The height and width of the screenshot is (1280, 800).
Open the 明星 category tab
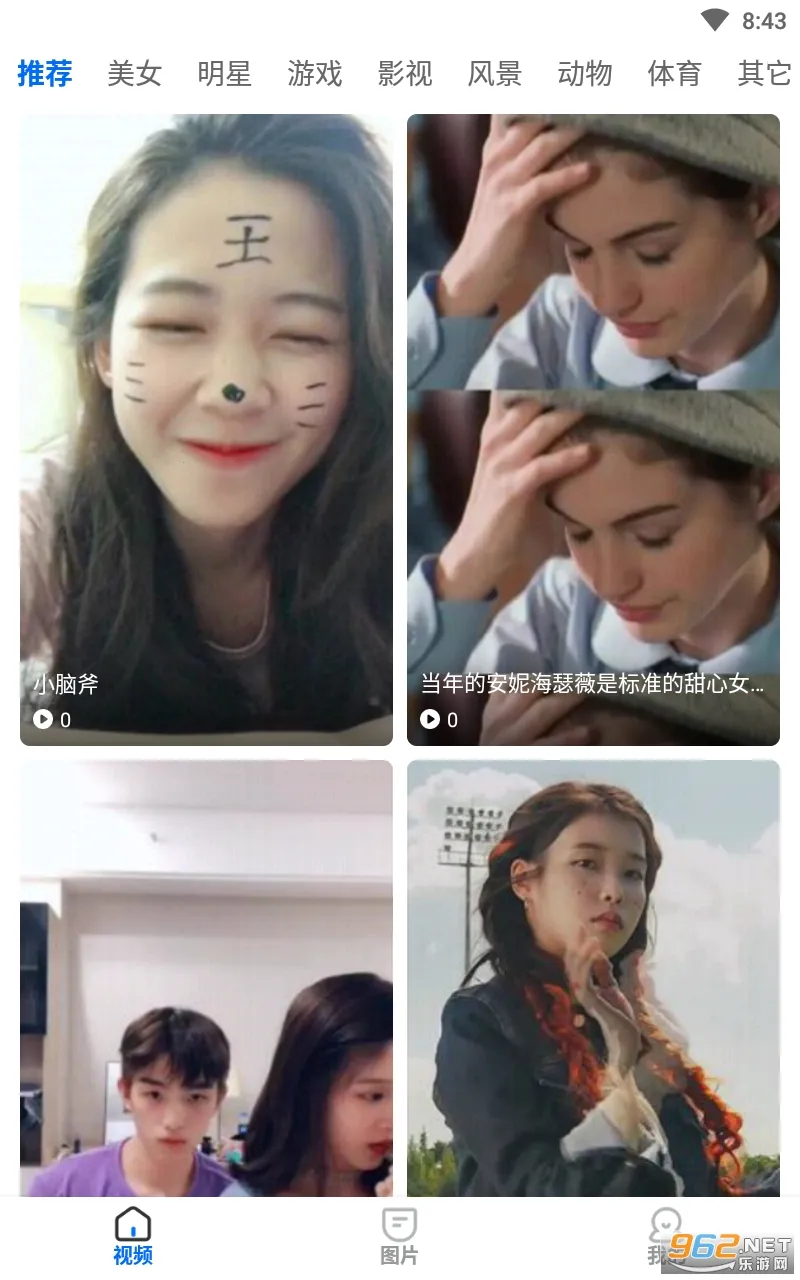click(x=224, y=74)
